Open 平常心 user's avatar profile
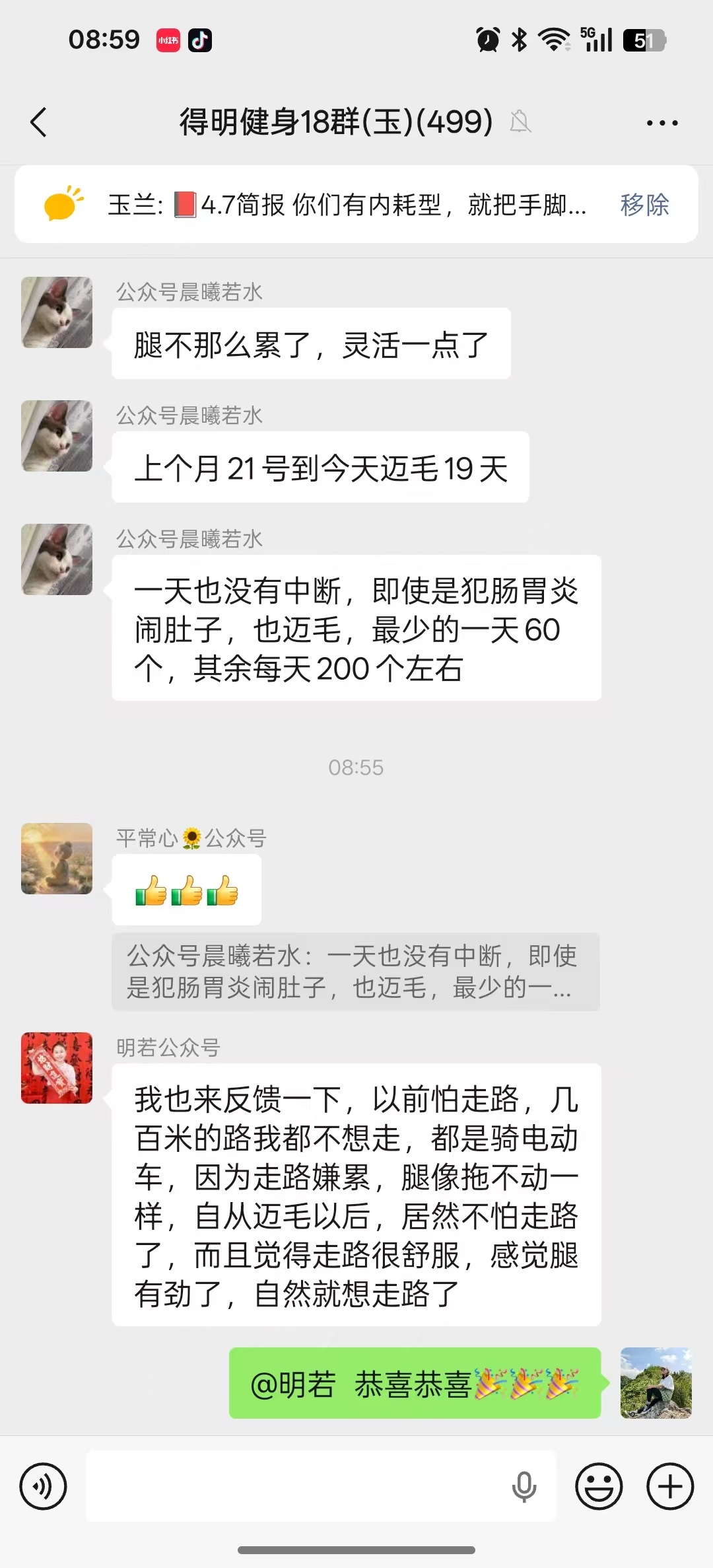713x1568 pixels. tap(57, 858)
